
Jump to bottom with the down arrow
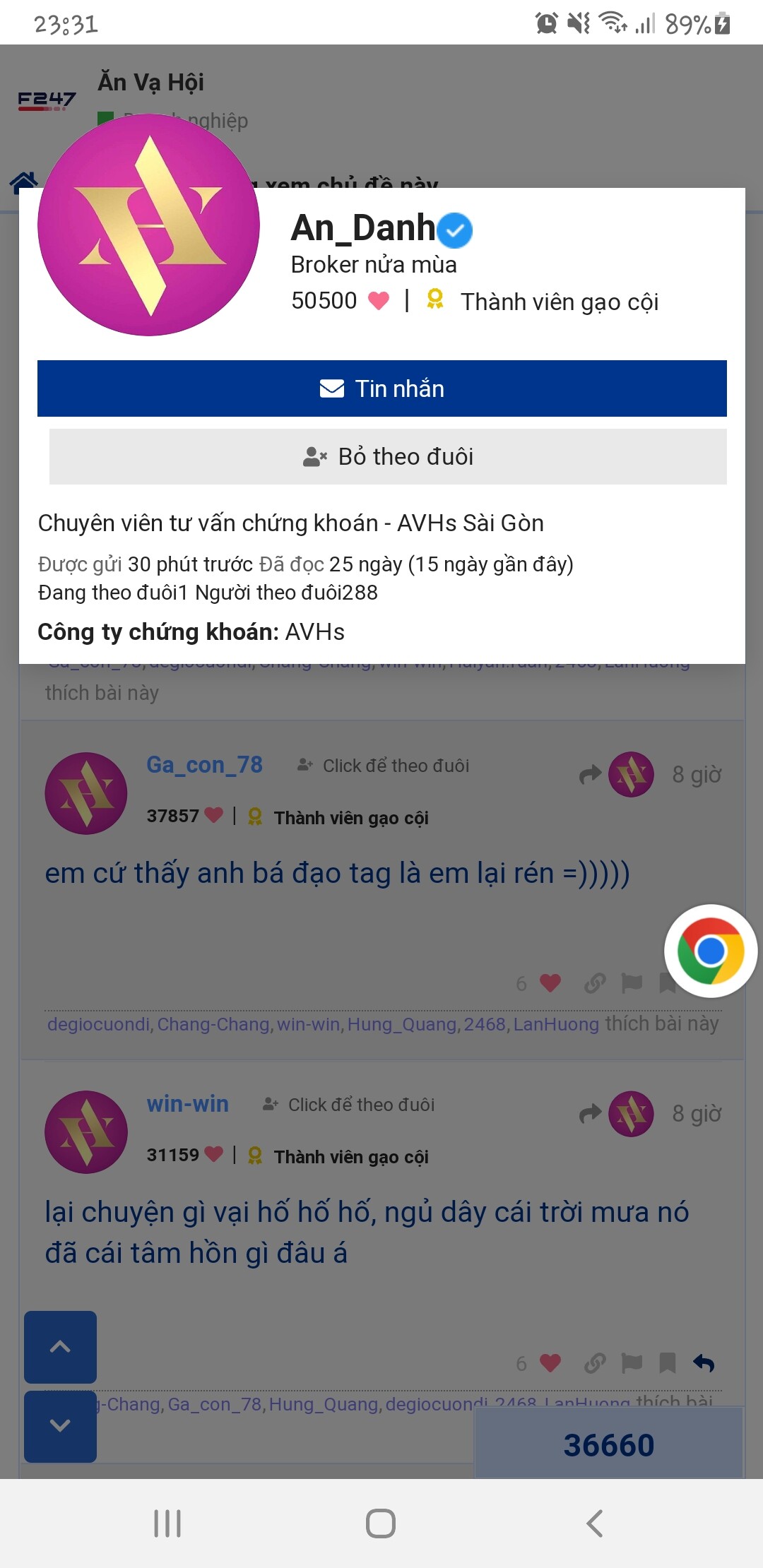[x=60, y=1426]
